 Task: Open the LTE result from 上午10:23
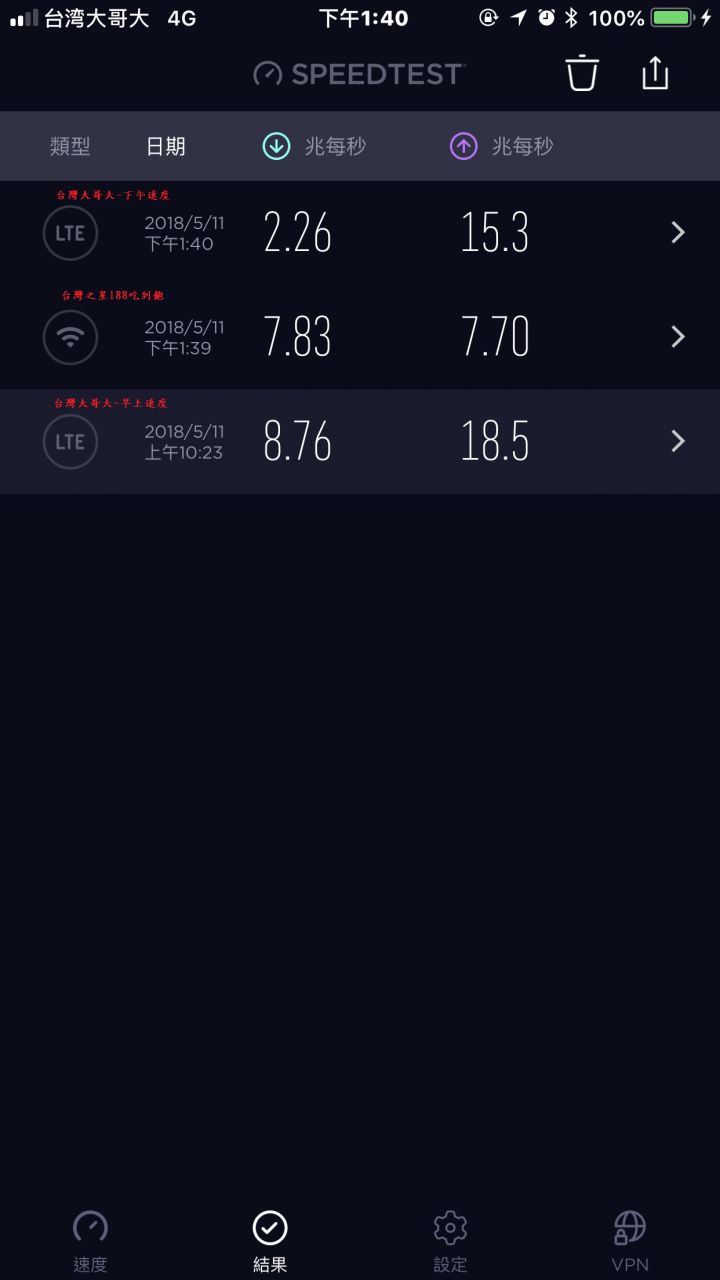[x=360, y=441]
